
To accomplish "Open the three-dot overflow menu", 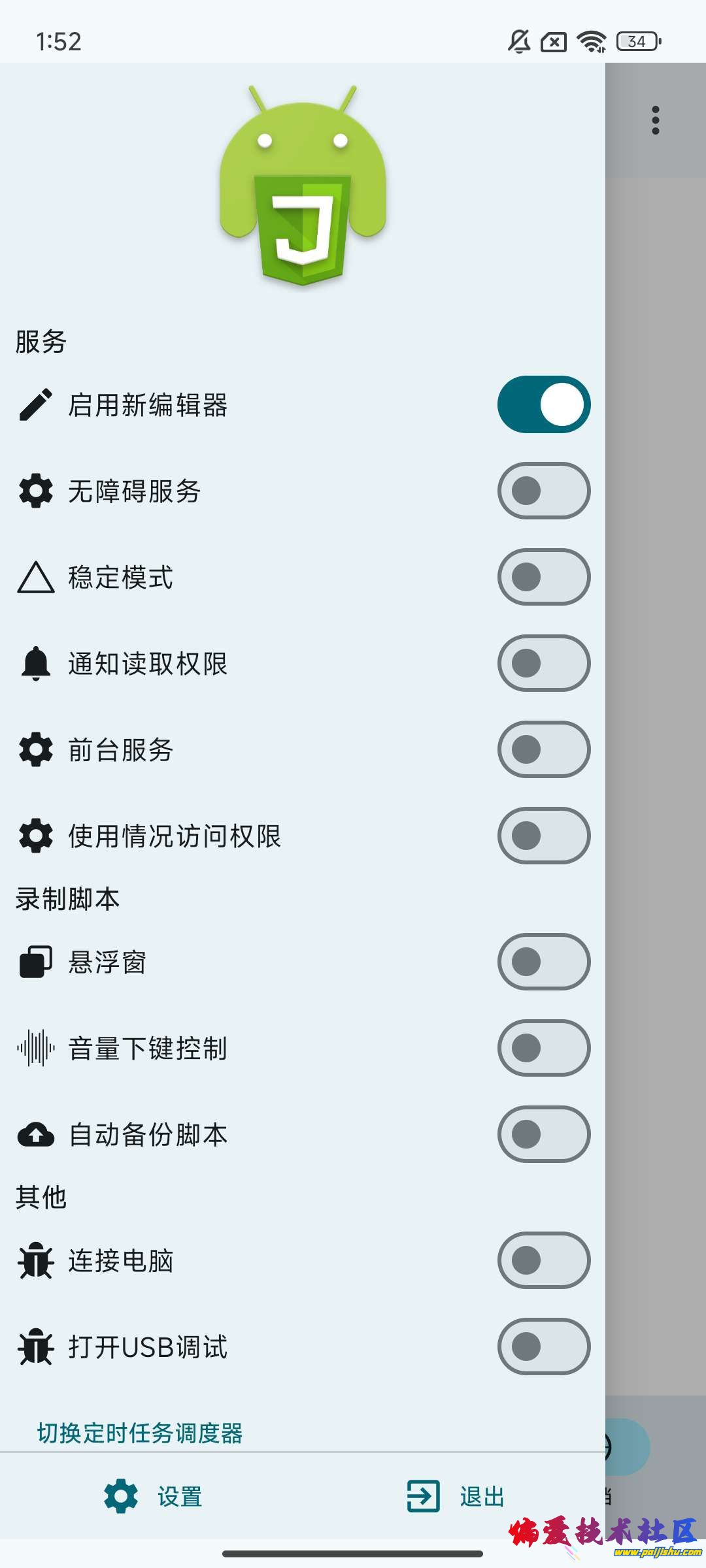I will tap(656, 120).
